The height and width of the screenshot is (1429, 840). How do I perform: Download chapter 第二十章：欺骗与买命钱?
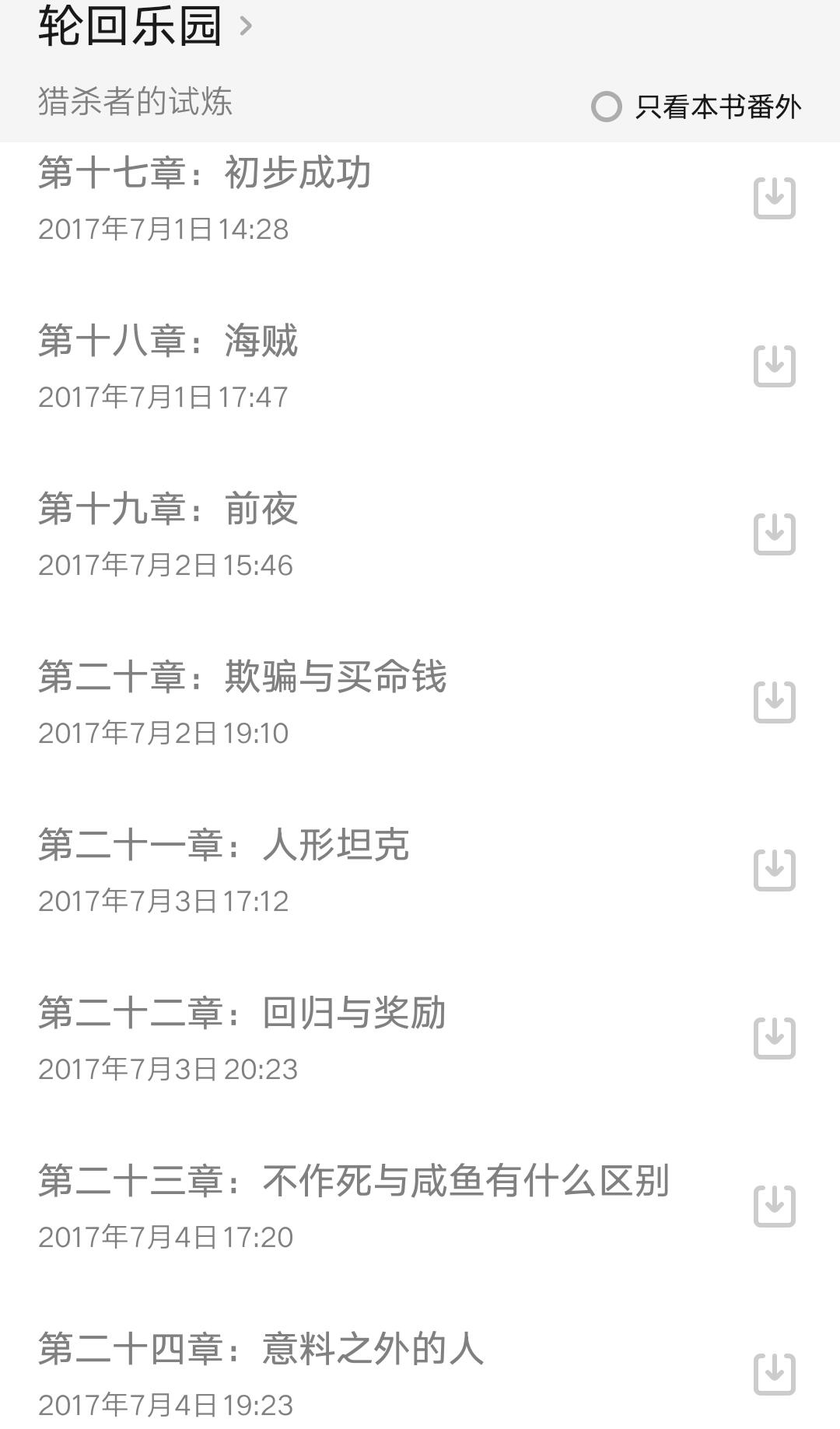[x=775, y=702]
